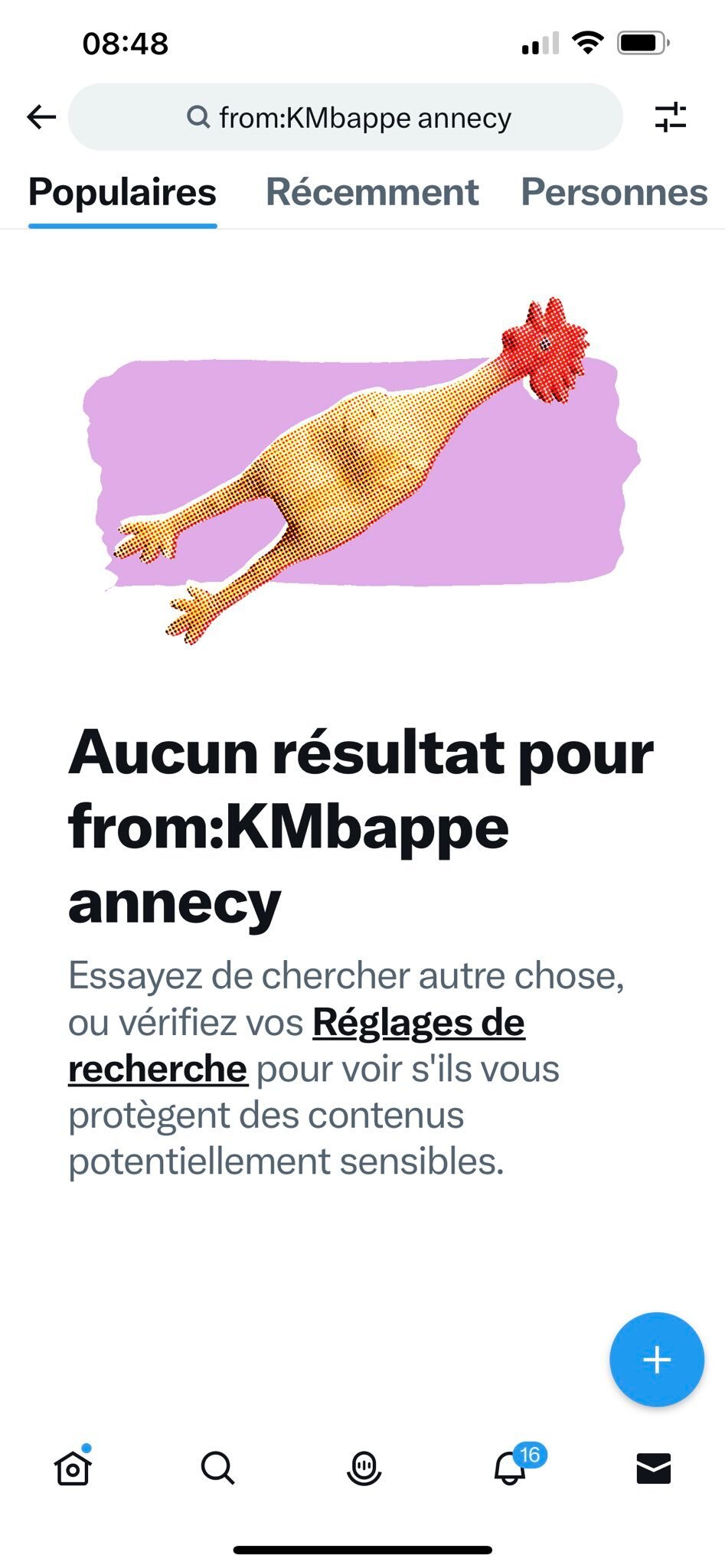Compose a new tweet with plus button
The height and width of the screenshot is (1568, 725).
point(657,1360)
